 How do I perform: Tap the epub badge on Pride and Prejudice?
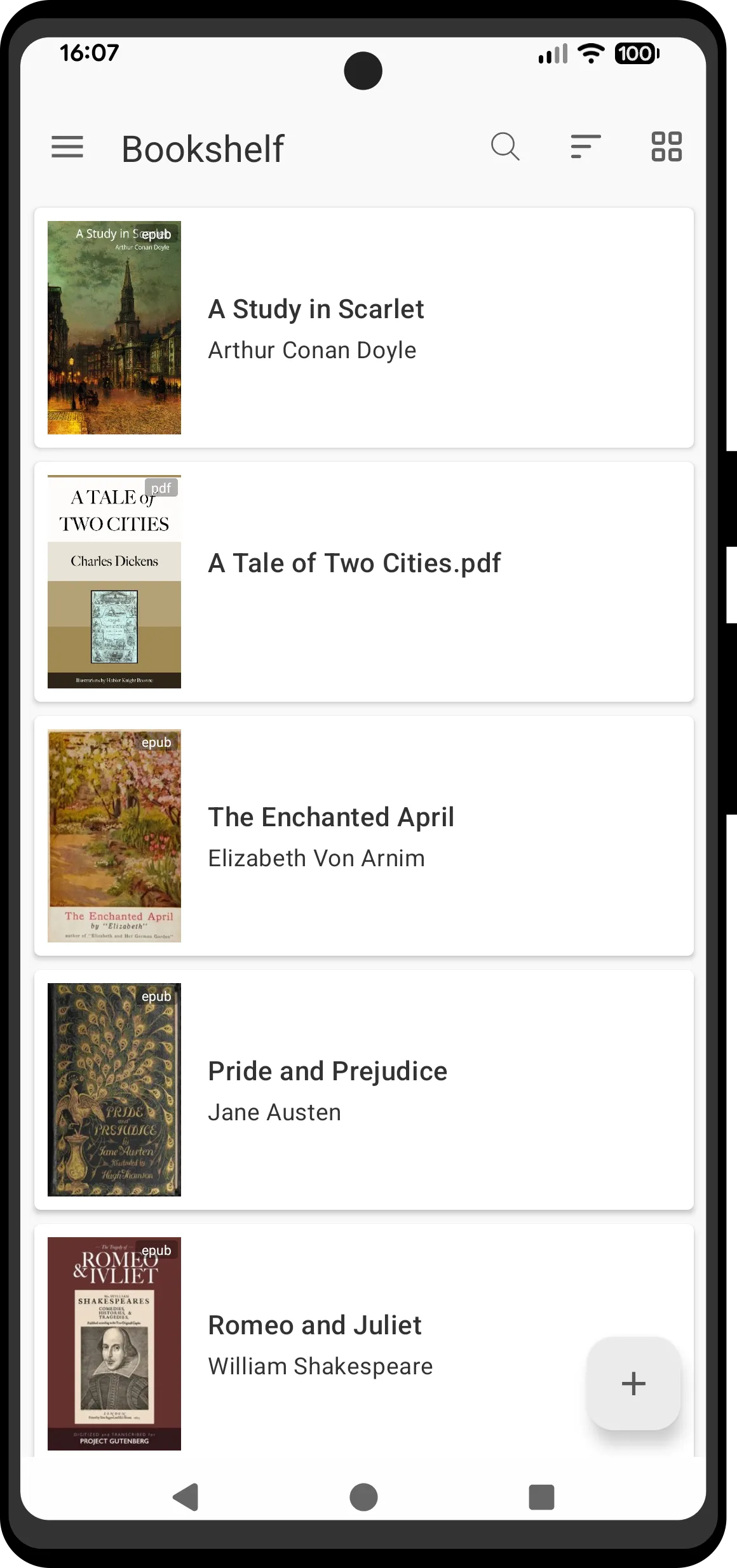(x=156, y=996)
